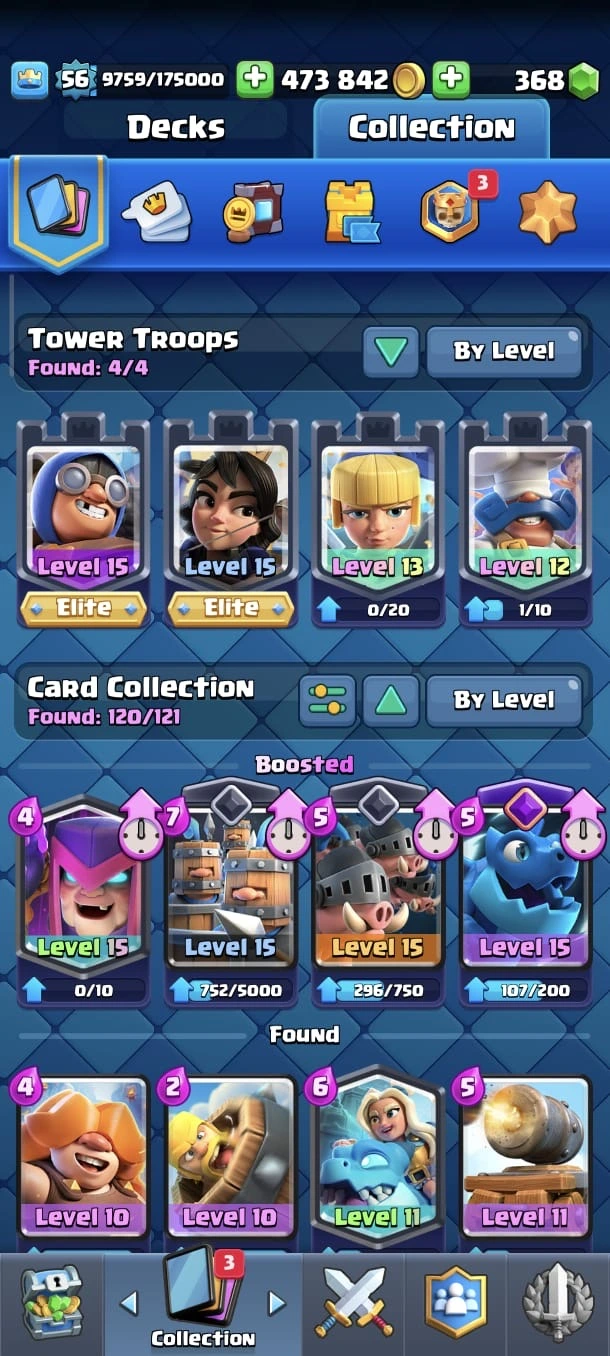Screen dimensions: 610x1356
Task: Tap the green plus next to gems
Action: (452, 80)
